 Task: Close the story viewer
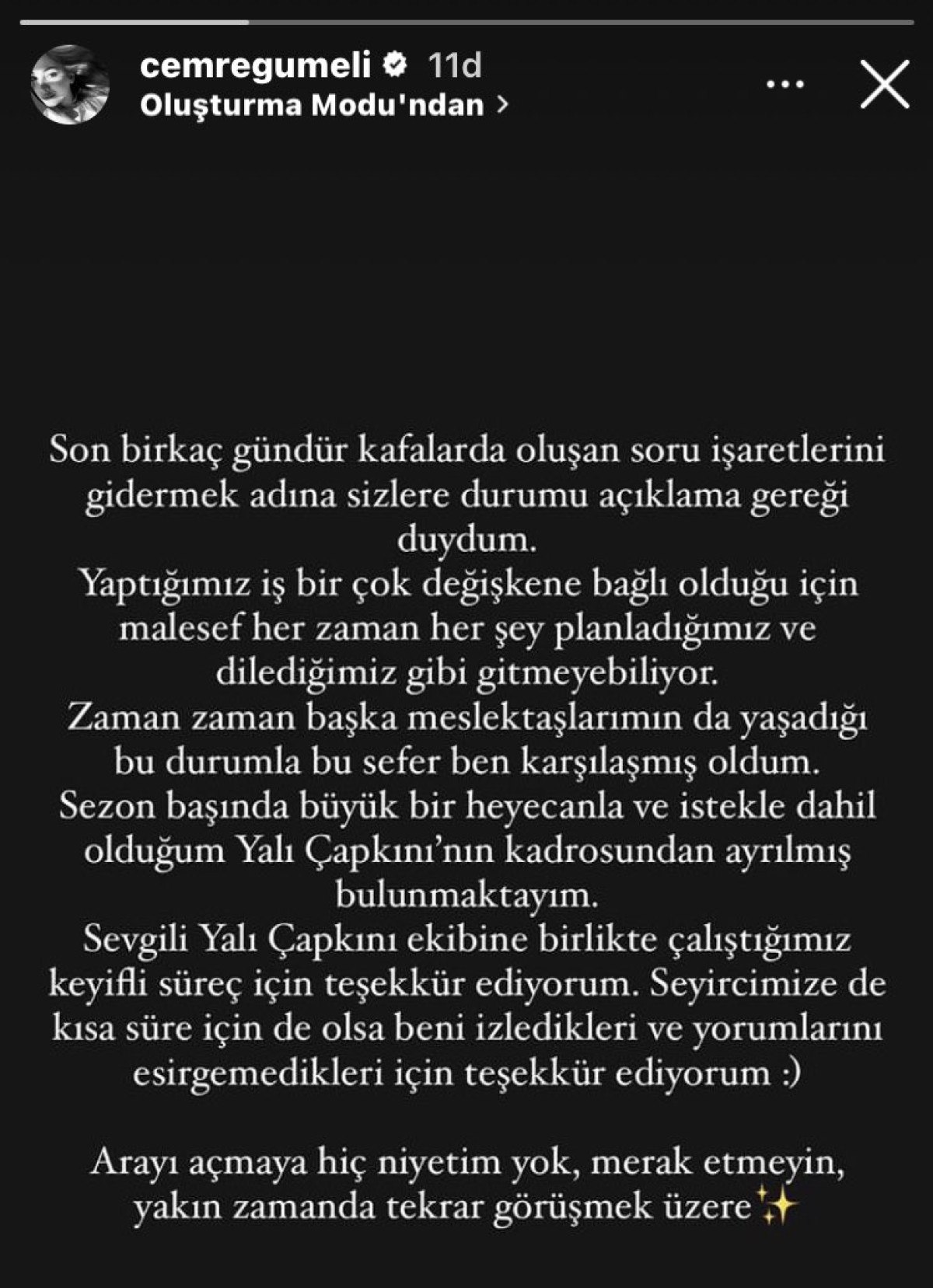[885, 84]
